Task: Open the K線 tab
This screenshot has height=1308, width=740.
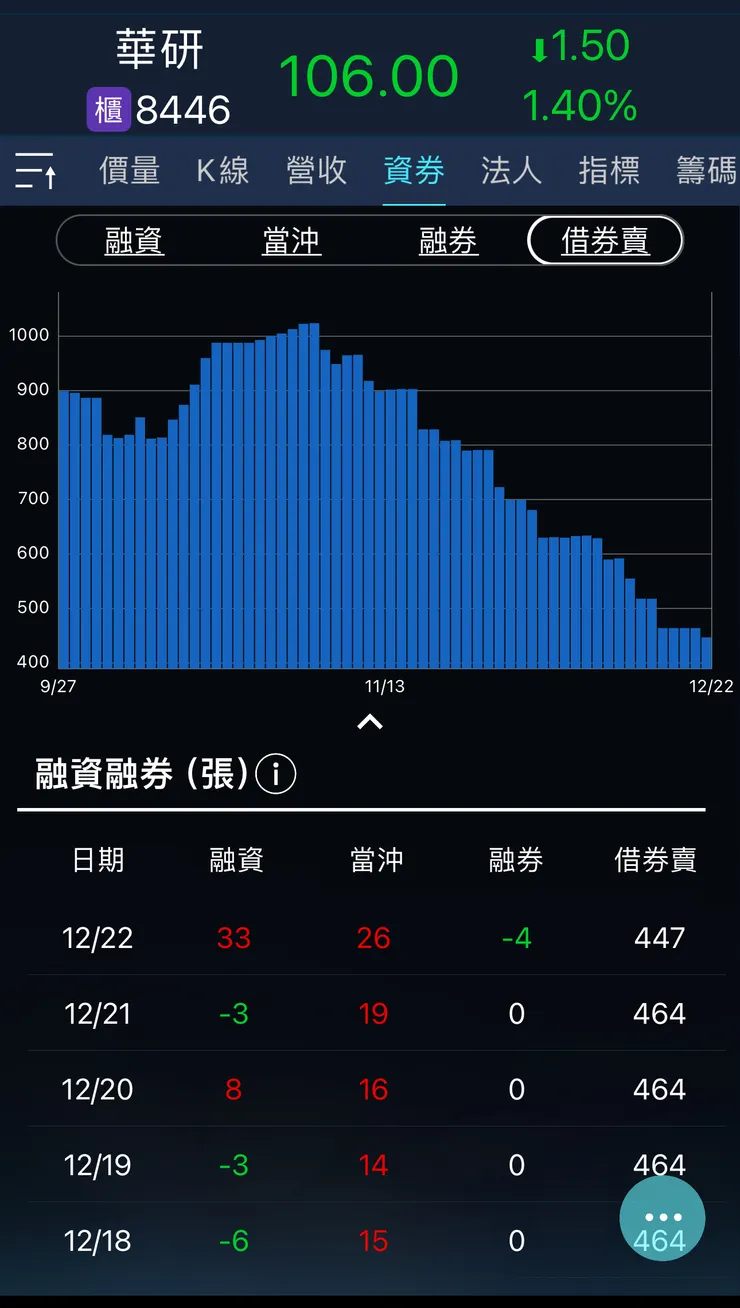Action: pyautogui.click(x=221, y=171)
